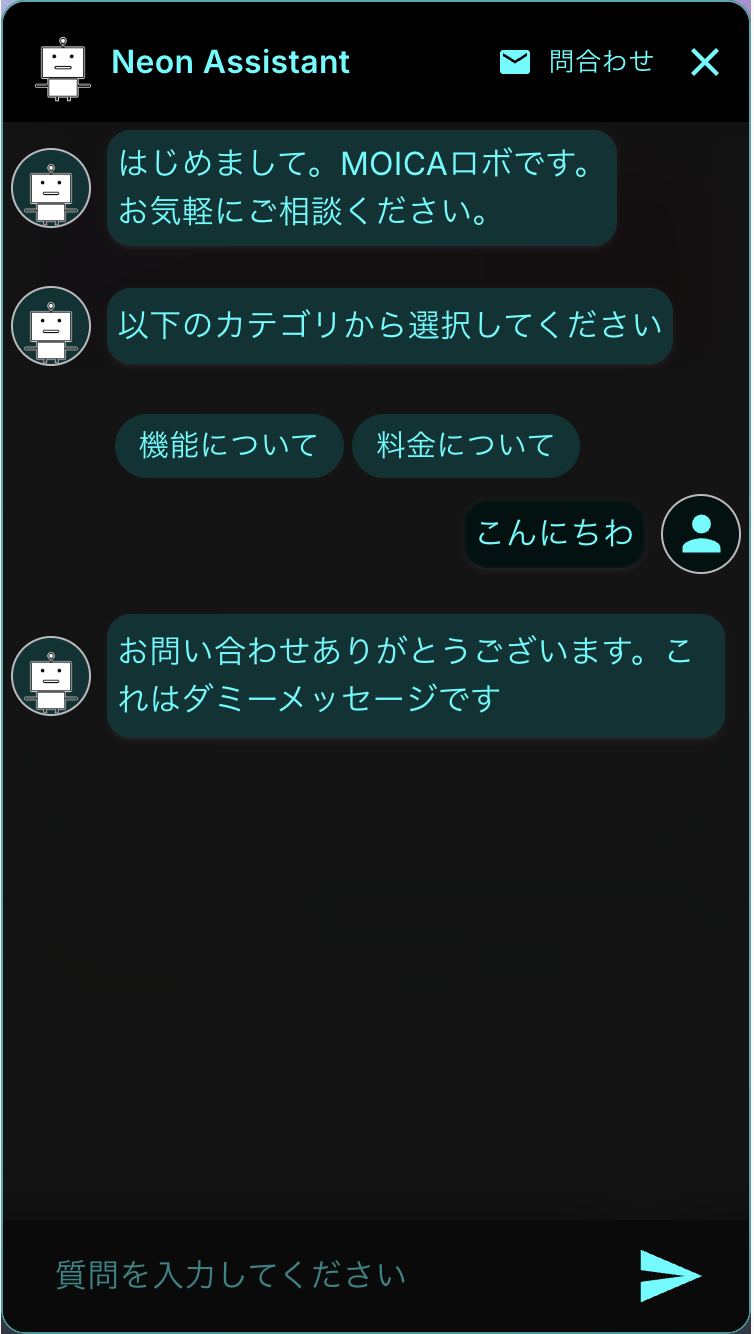Select the 機能について category chip

(229, 445)
